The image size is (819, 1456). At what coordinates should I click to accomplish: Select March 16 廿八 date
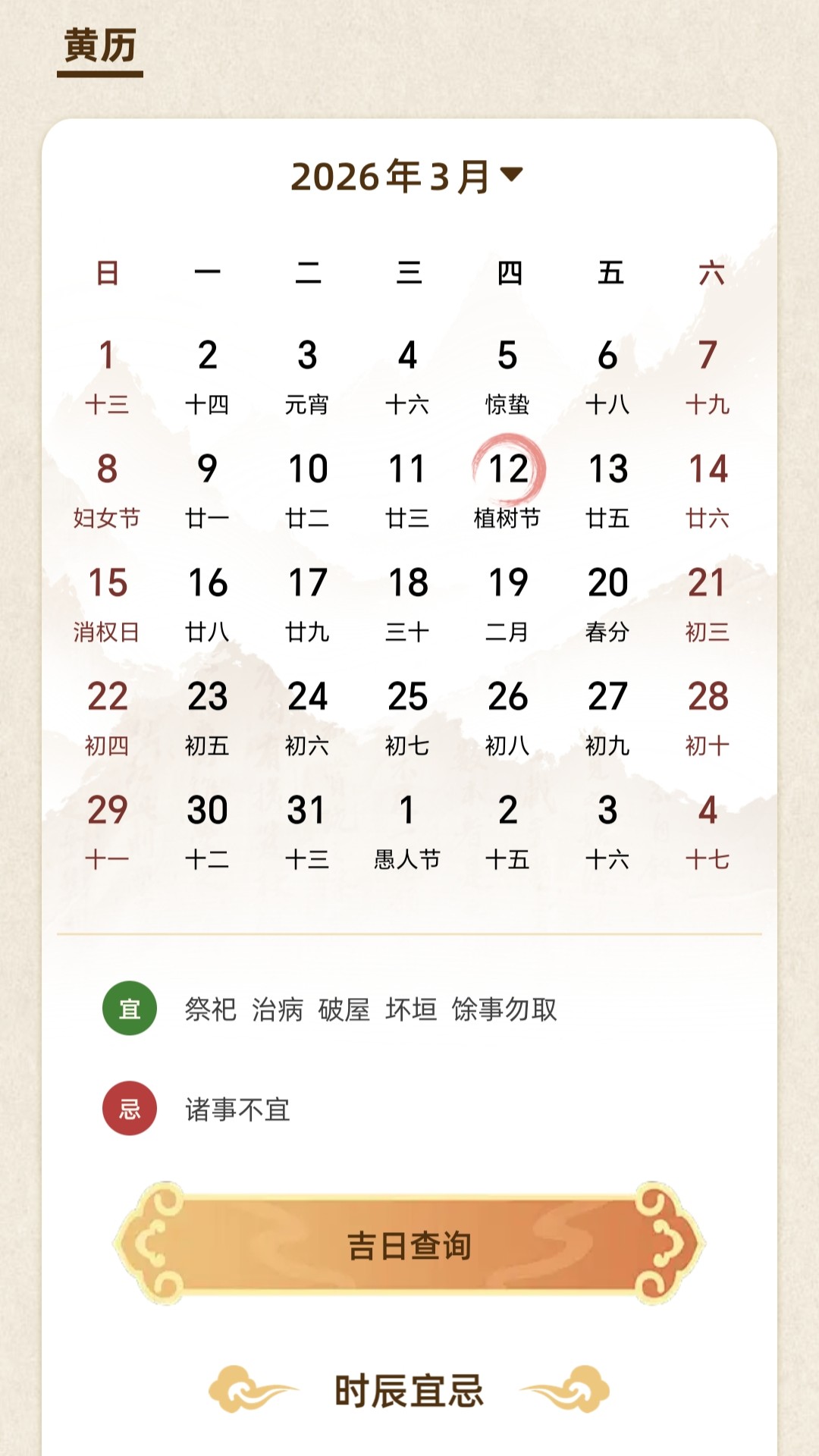[207, 603]
